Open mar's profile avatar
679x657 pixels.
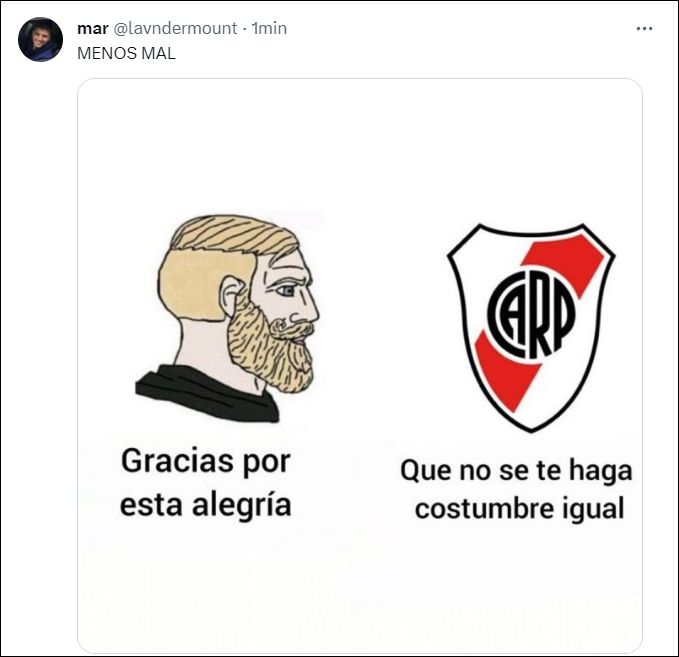coord(40,40)
